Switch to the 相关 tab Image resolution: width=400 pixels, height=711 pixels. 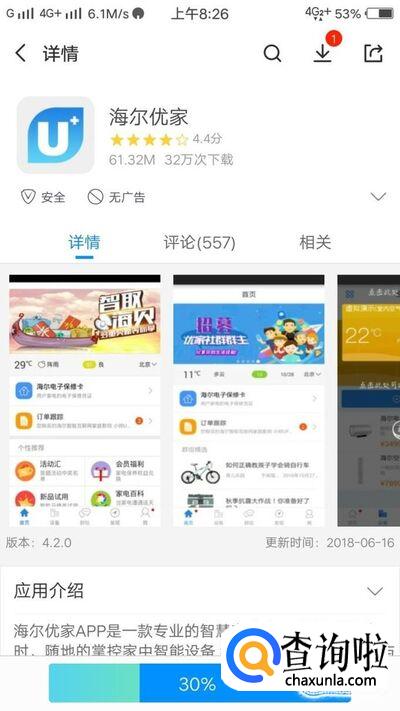click(315, 243)
